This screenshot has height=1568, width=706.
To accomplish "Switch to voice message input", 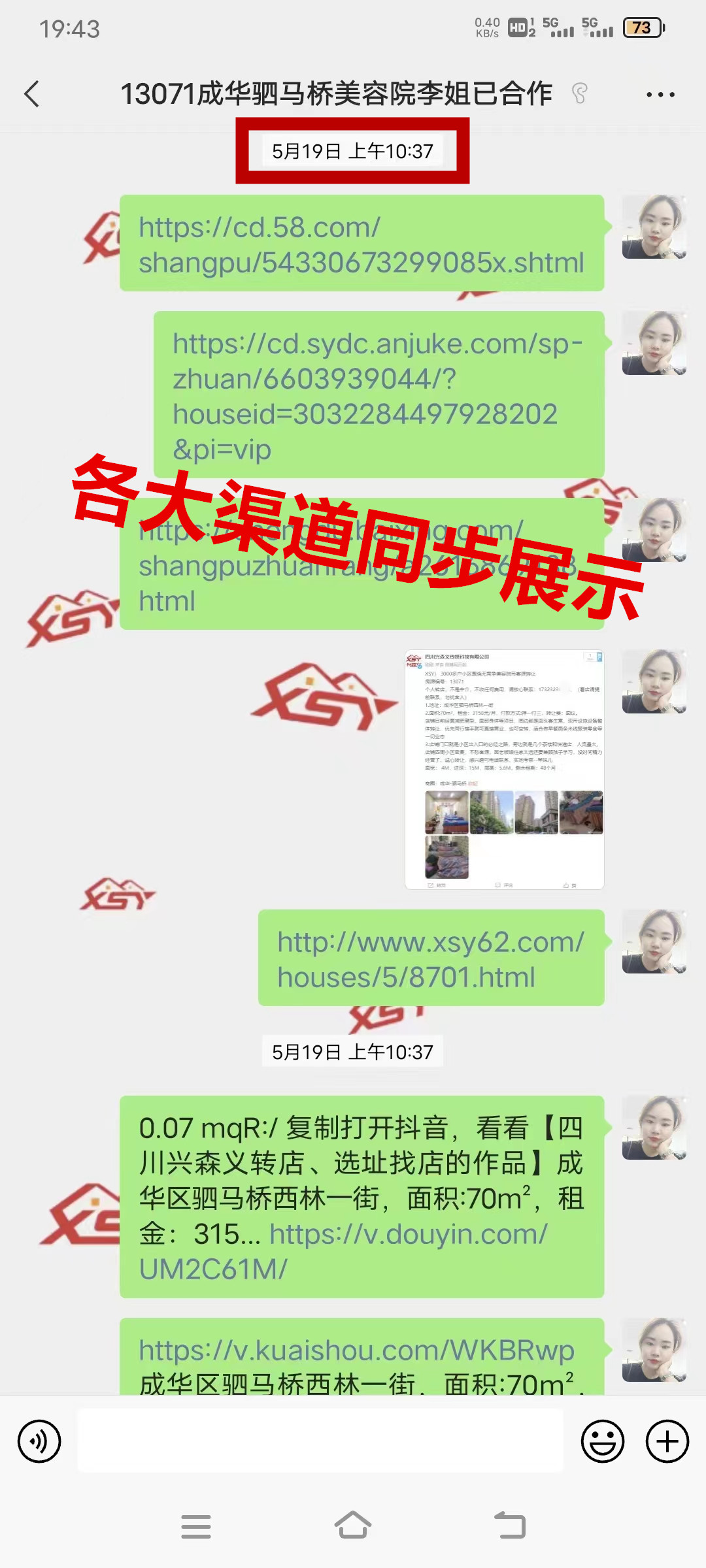I will coord(39,1441).
